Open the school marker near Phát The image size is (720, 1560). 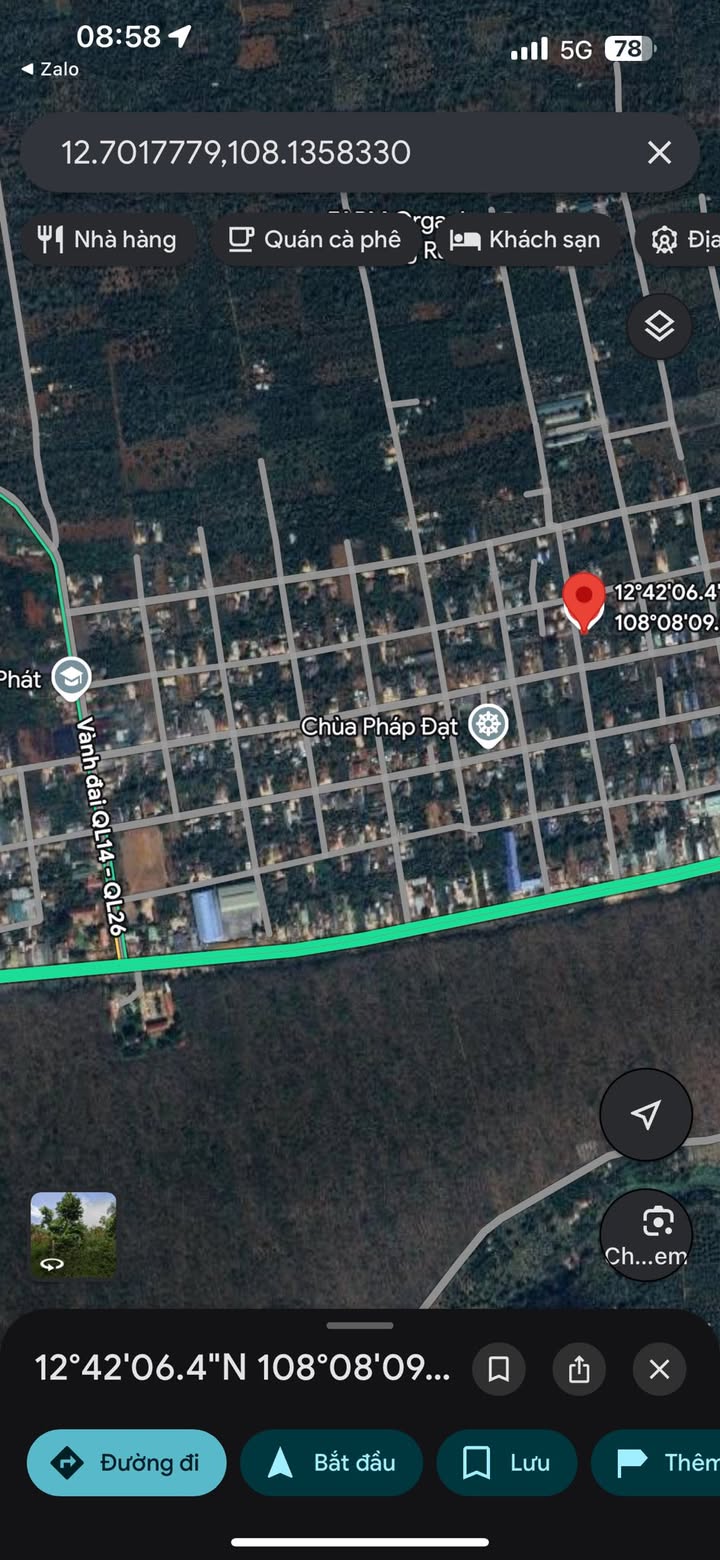pos(72,679)
